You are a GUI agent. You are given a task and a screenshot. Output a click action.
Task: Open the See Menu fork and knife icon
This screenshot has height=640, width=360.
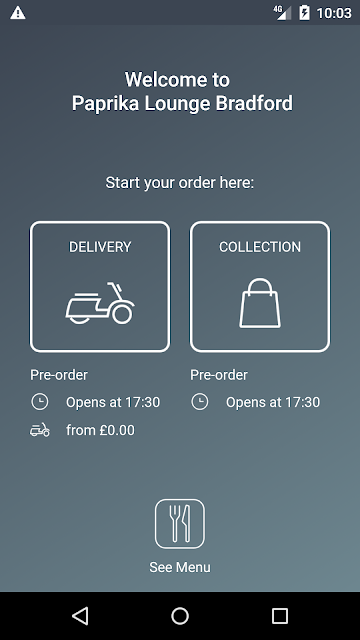coord(180,524)
